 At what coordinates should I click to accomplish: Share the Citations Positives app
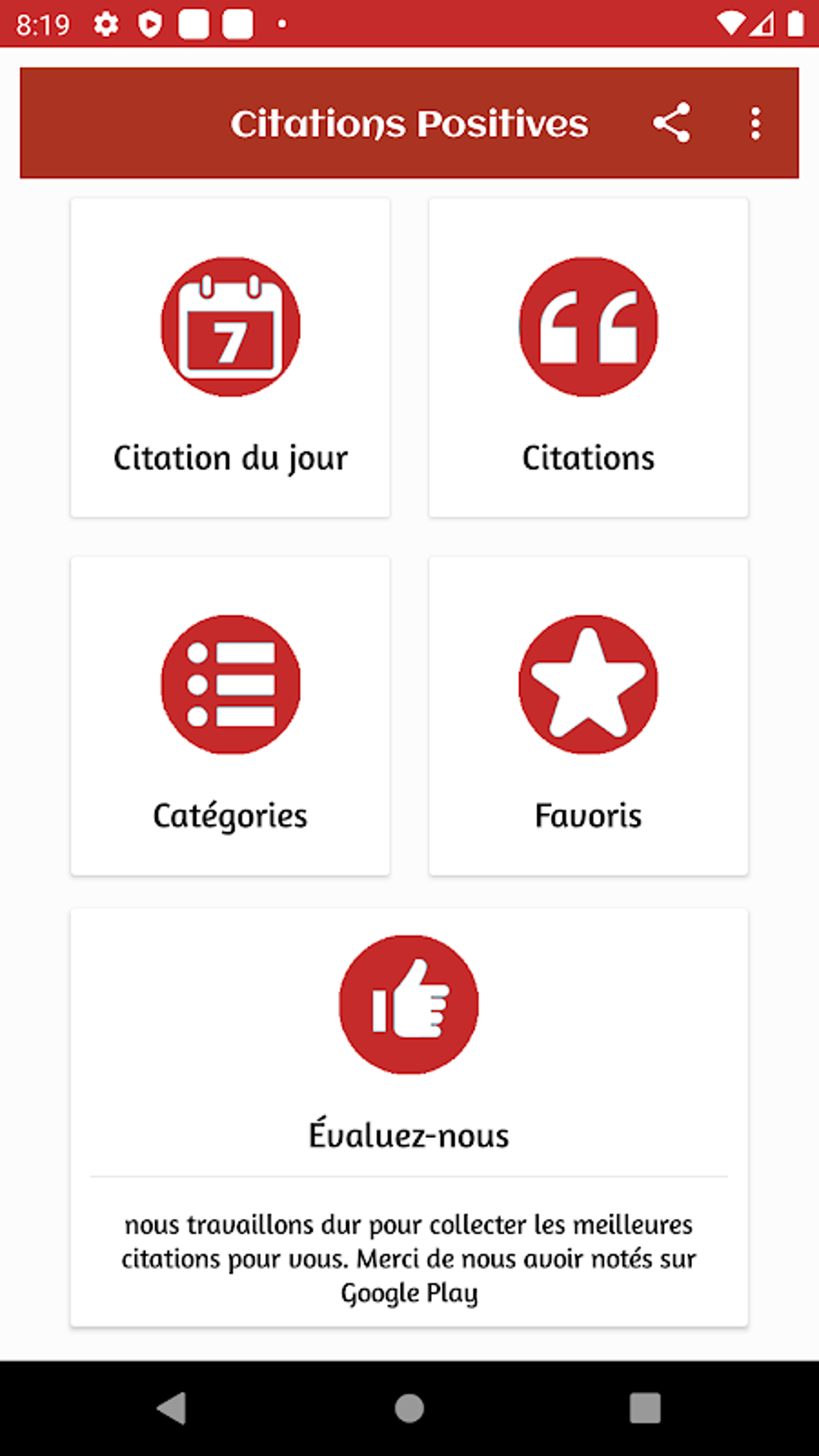(671, 123)
